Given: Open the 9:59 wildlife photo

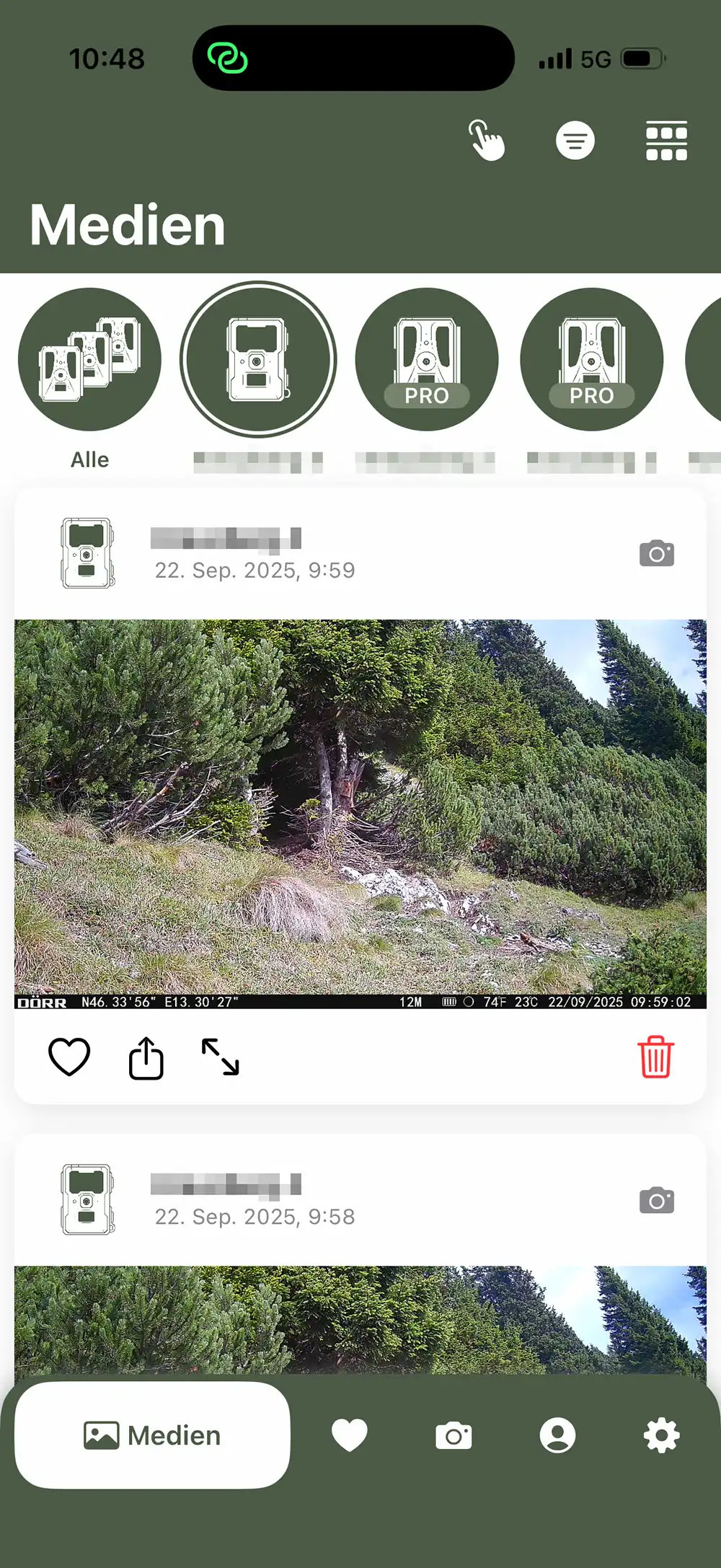Looking at the screenshot, I should pos(360,808).
